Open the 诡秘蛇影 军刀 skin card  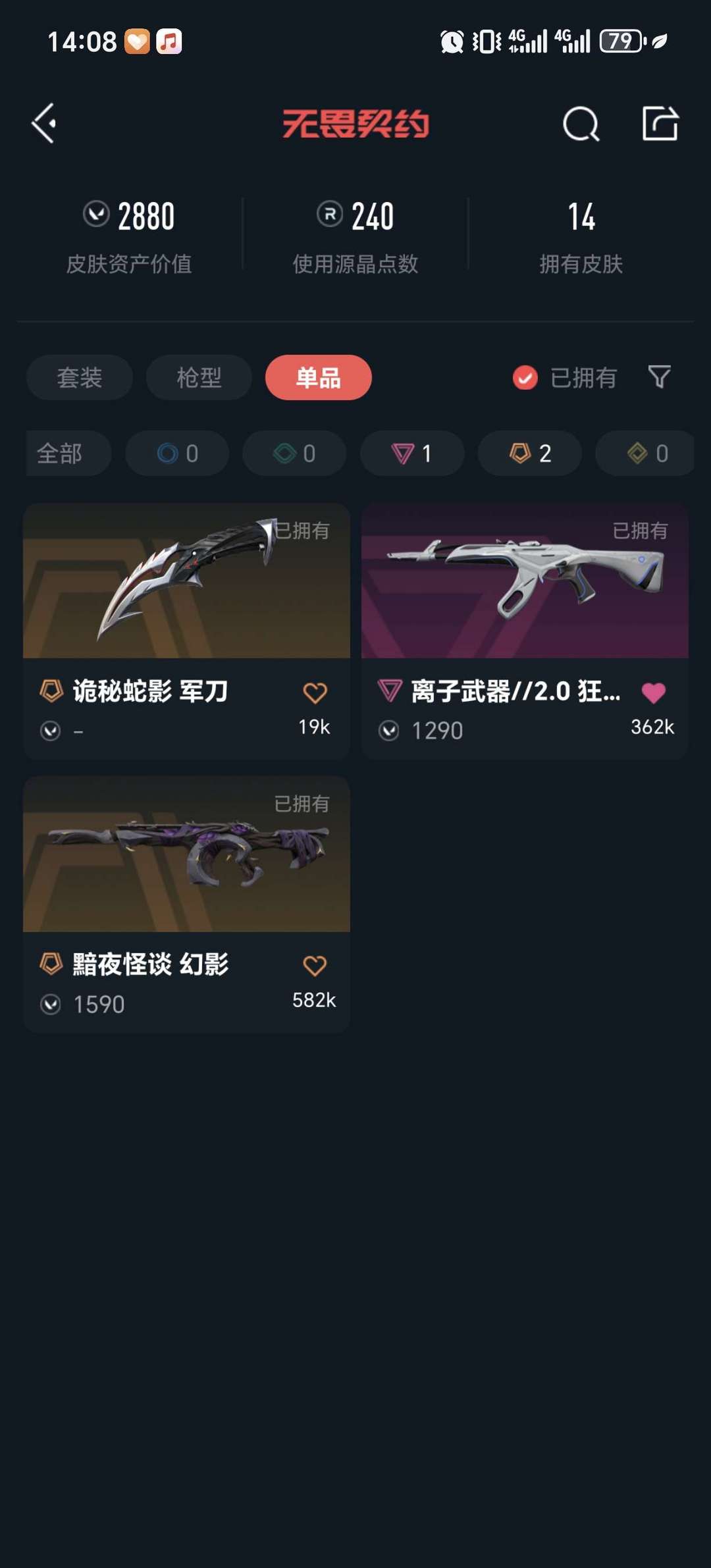[x=186, y=632]
